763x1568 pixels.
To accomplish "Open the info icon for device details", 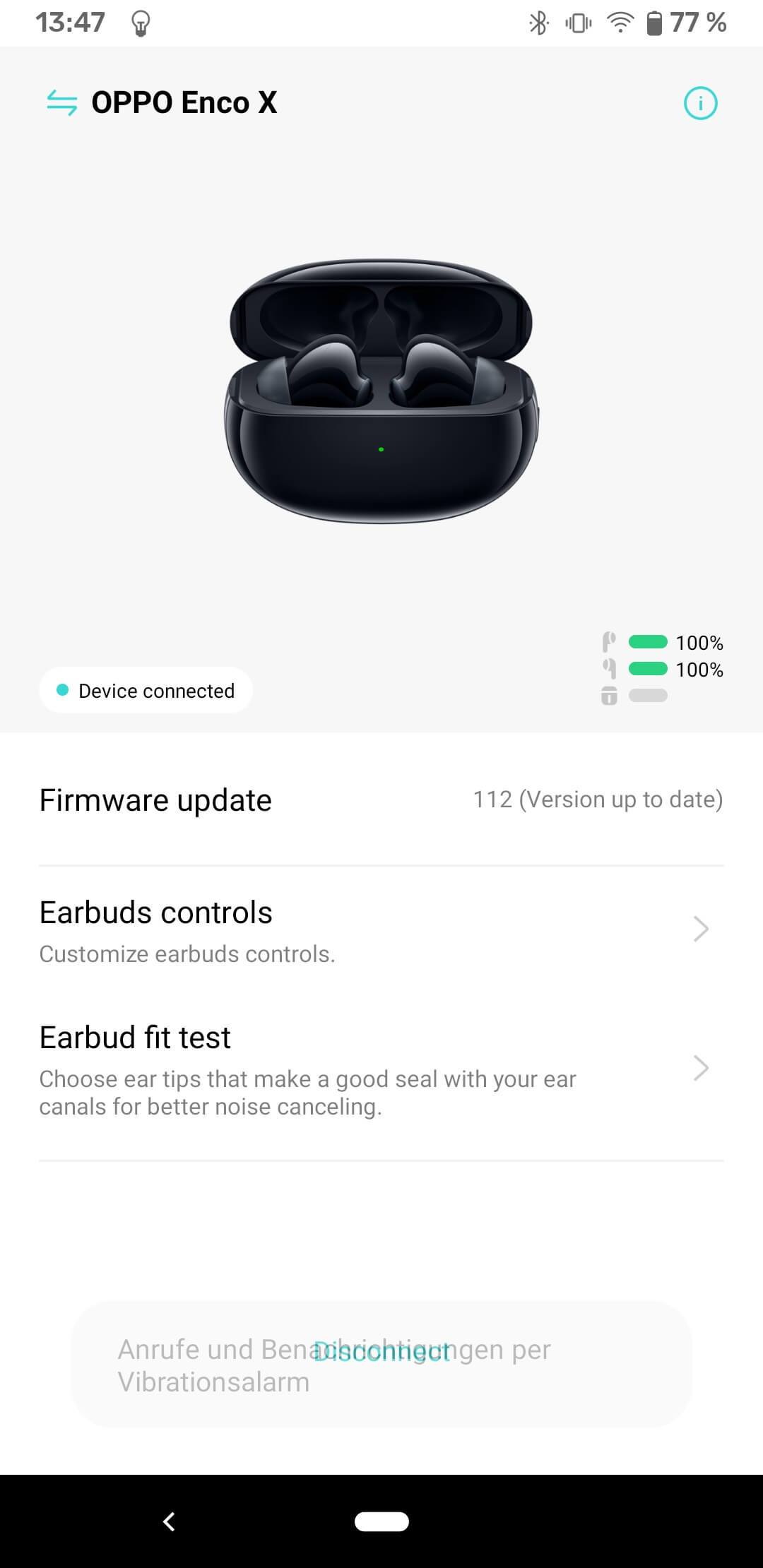I will [x=700, y=104].
